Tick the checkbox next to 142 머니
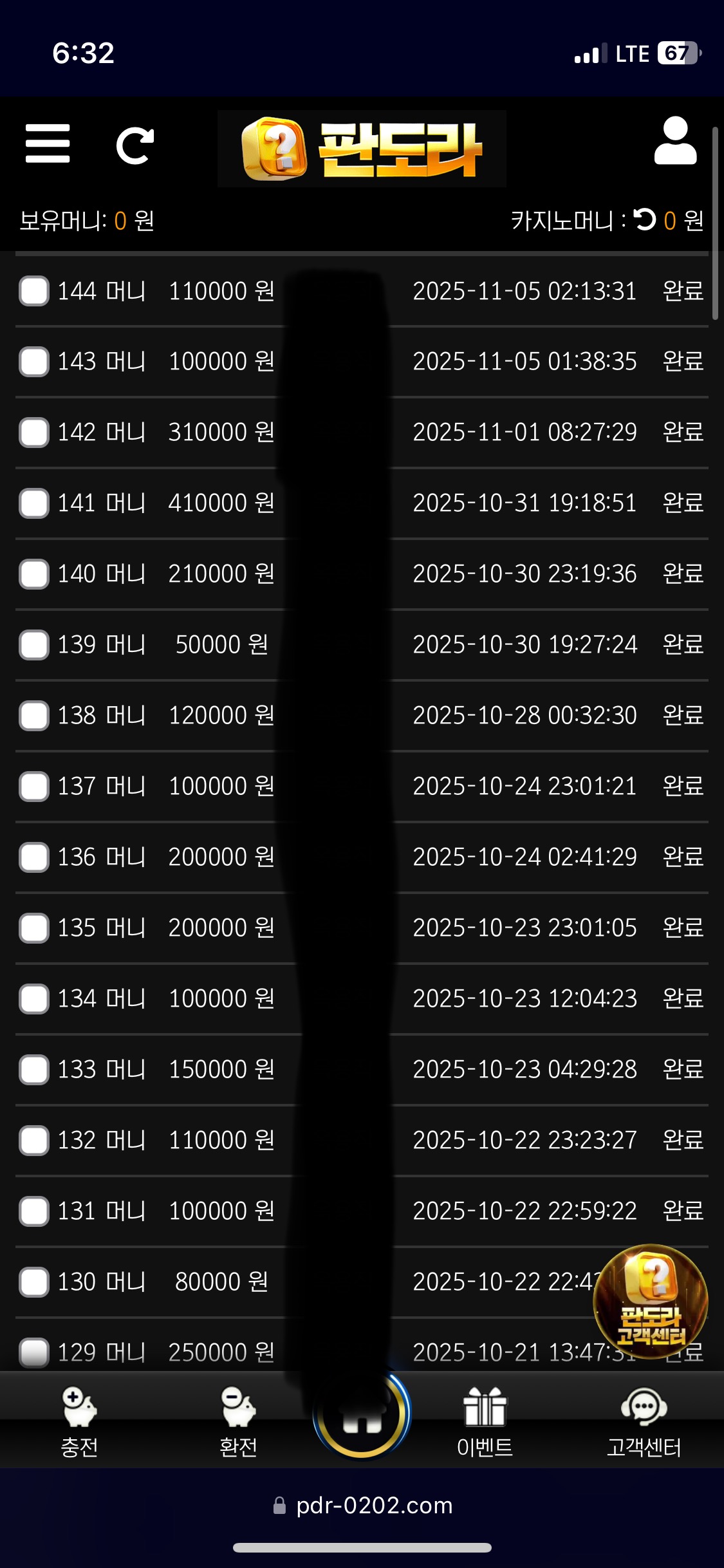This screenshot has height=1568, width=724. coord(34,433)
